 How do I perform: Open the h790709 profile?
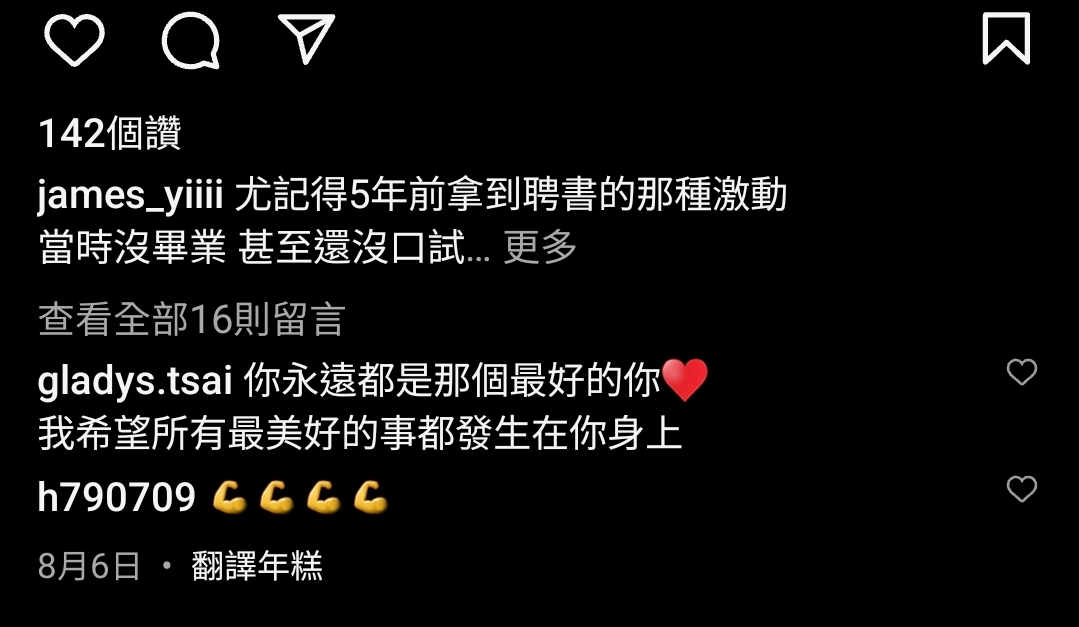pos(116,497)
